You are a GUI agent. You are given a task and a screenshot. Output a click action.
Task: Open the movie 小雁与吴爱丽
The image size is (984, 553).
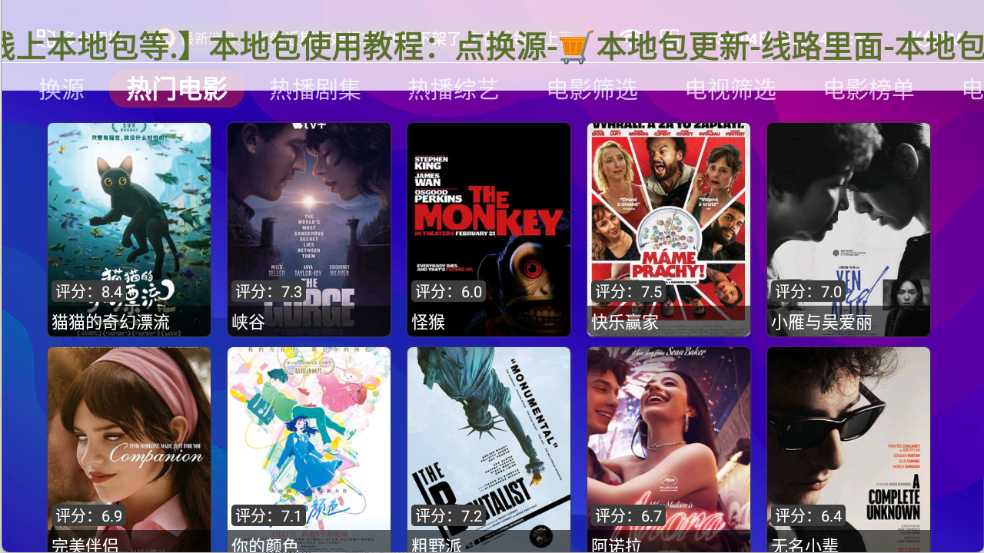(849, 229)
